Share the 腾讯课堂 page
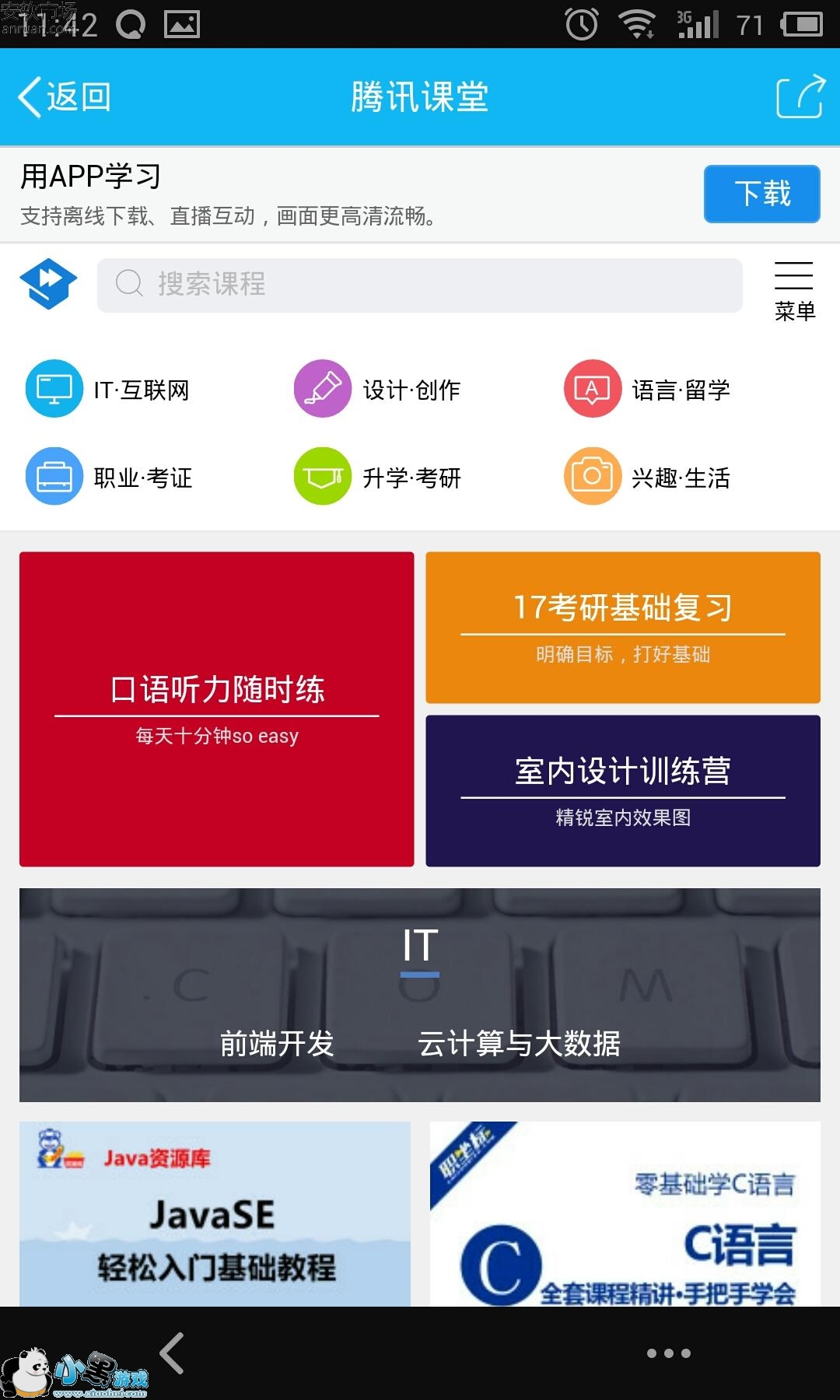840x1400 pixels. tap(800, 96)
